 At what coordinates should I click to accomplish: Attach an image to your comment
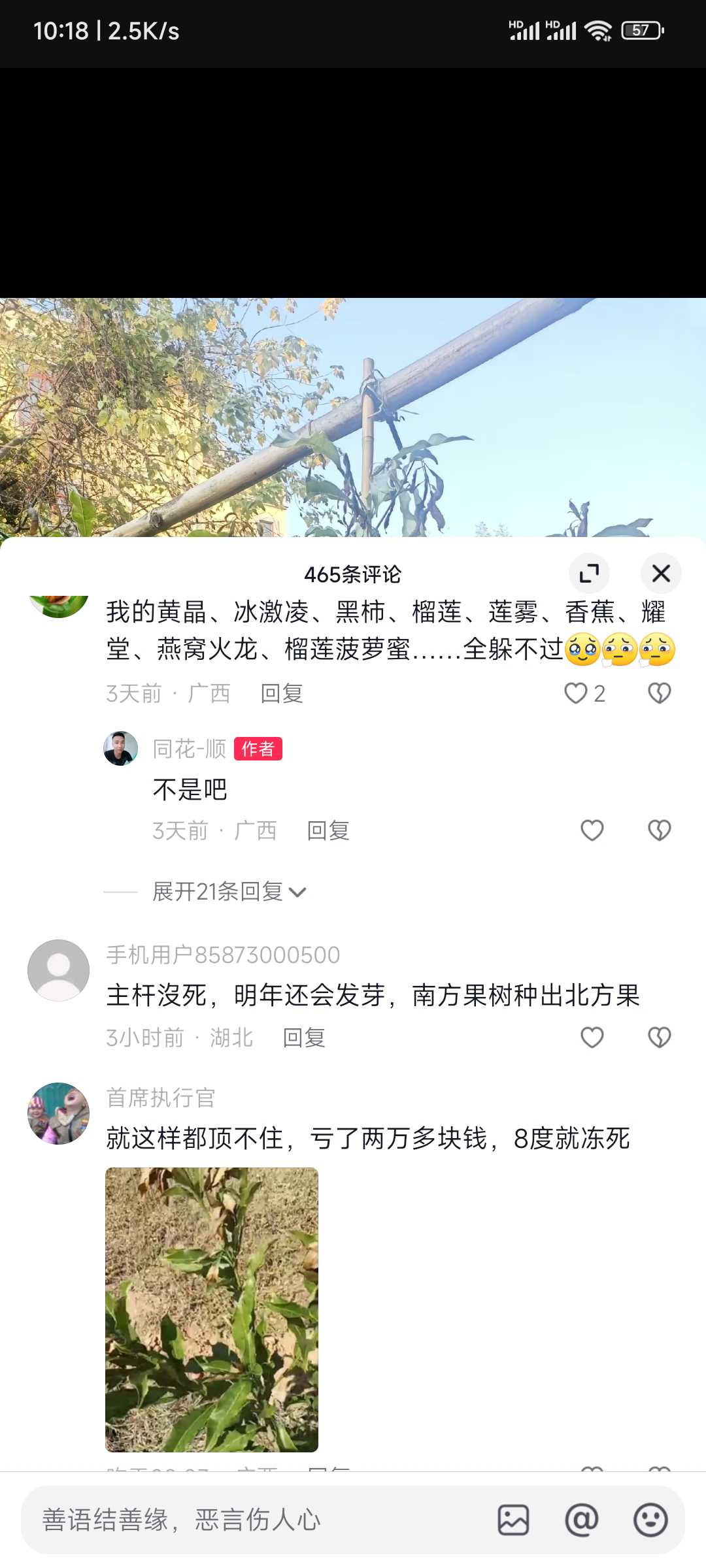[x=513, y=1520]
